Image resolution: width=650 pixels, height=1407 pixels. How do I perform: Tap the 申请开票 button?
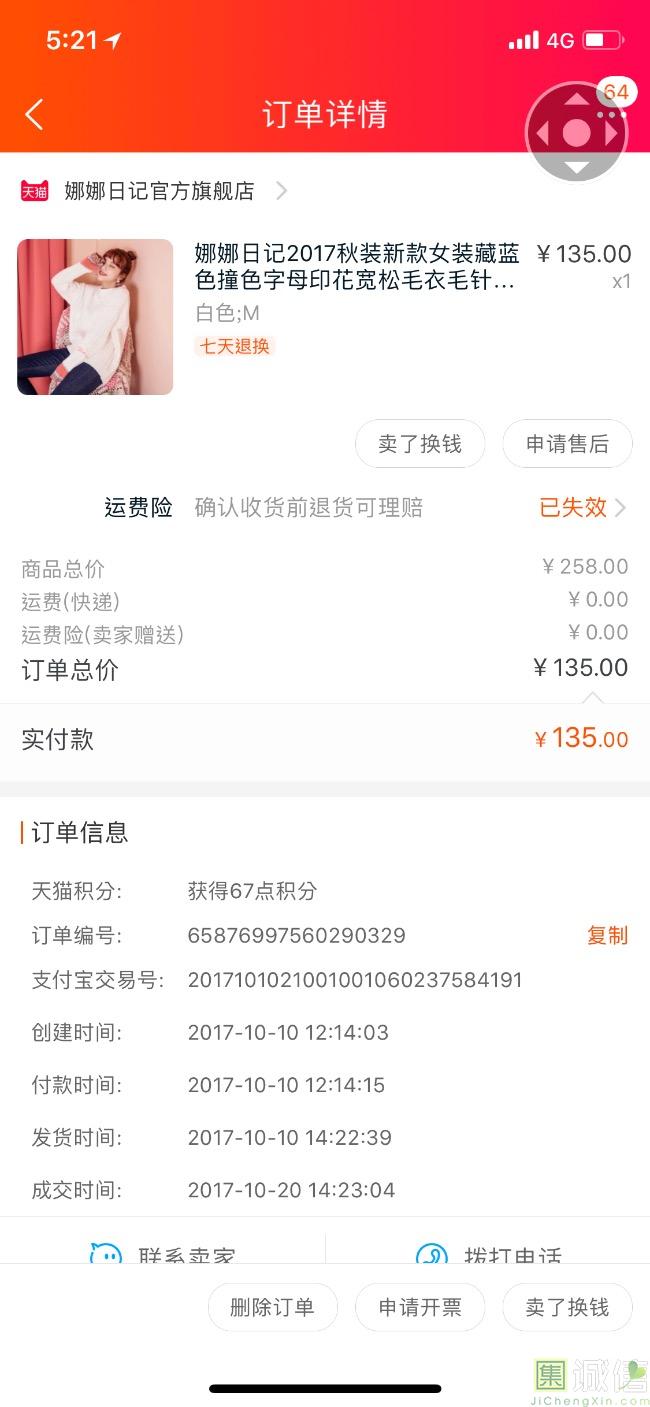(x=420, y=1308)
